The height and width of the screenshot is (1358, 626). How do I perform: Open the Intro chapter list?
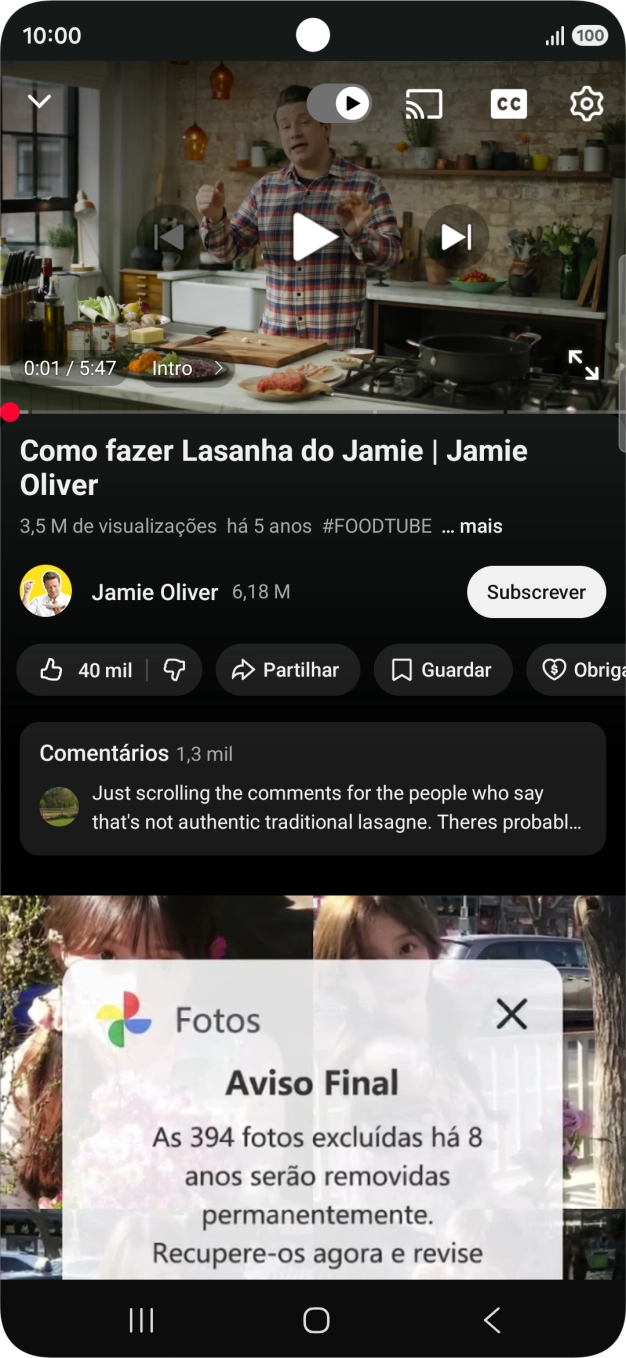tap(187, 368)
